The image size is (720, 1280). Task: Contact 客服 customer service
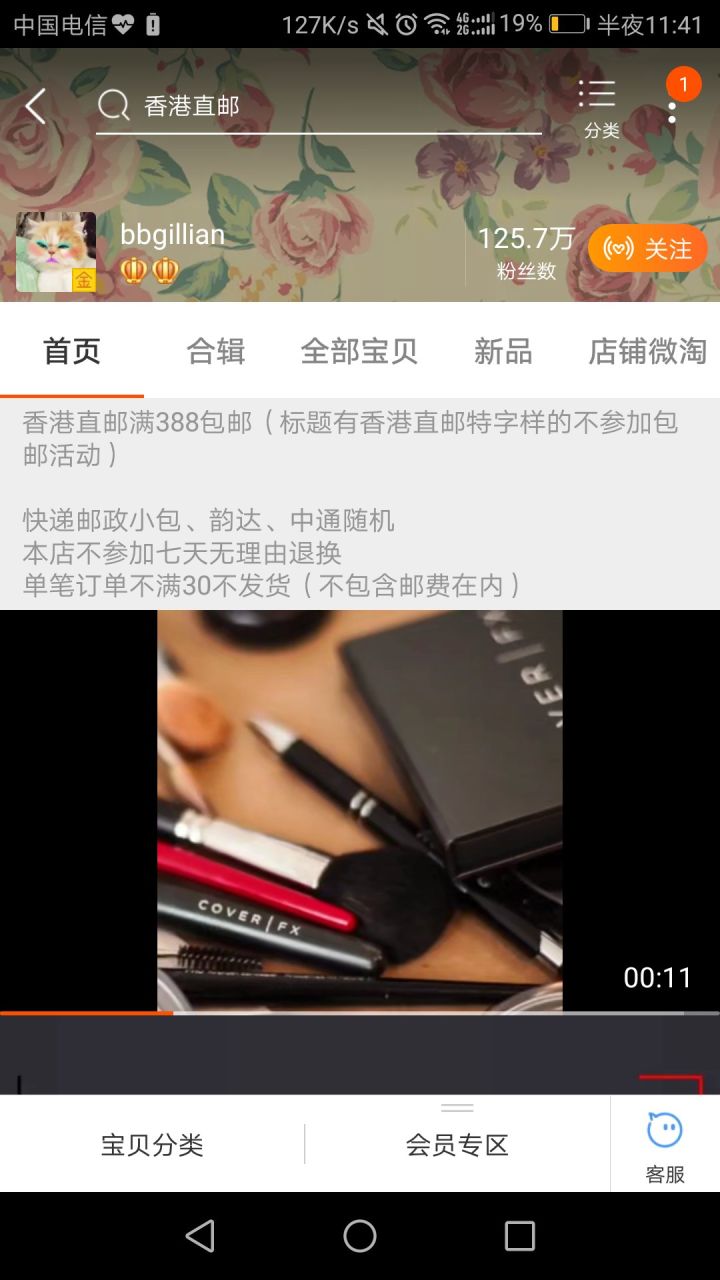[665, 1146]
